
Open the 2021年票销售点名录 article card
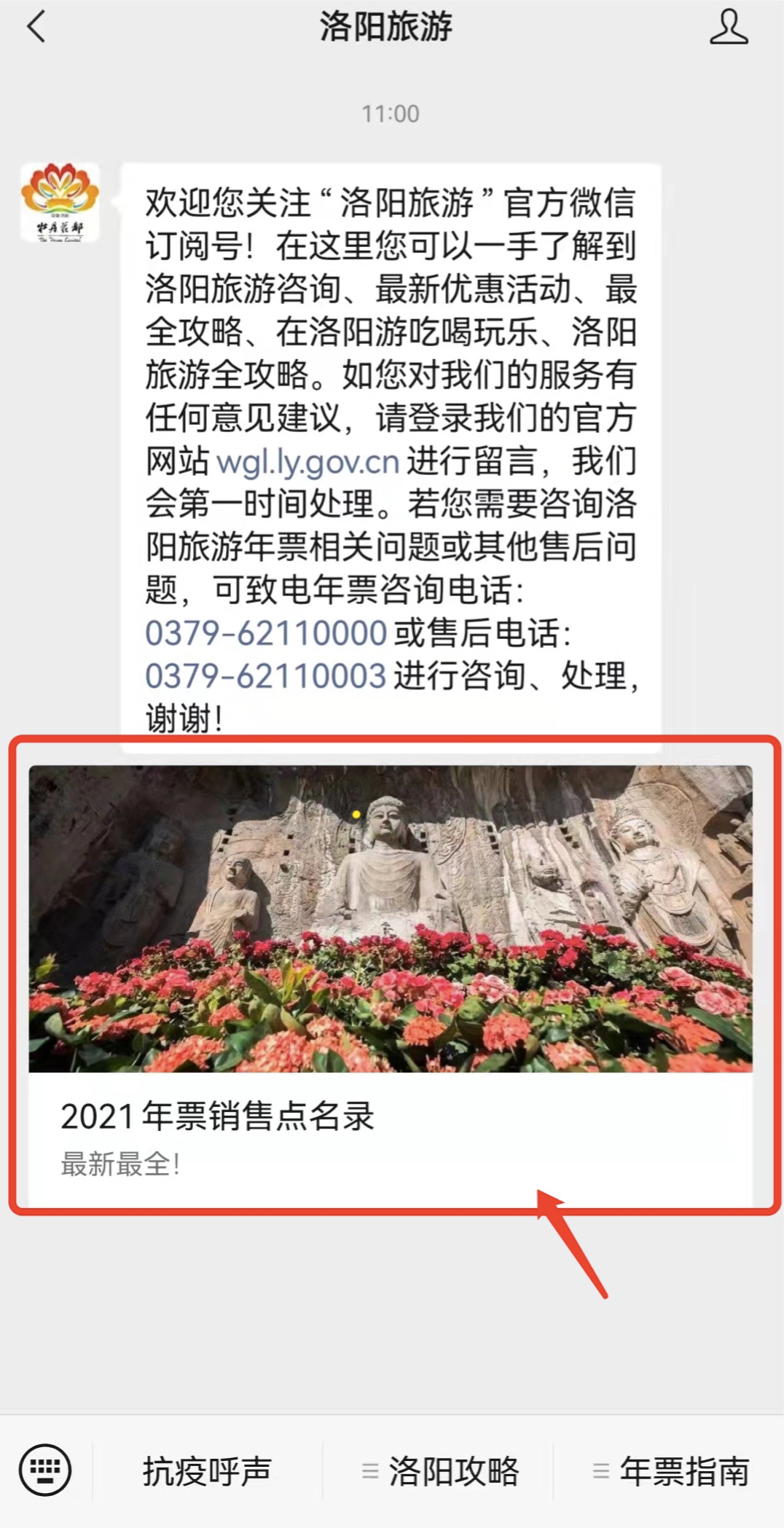[x=391, y=976]
